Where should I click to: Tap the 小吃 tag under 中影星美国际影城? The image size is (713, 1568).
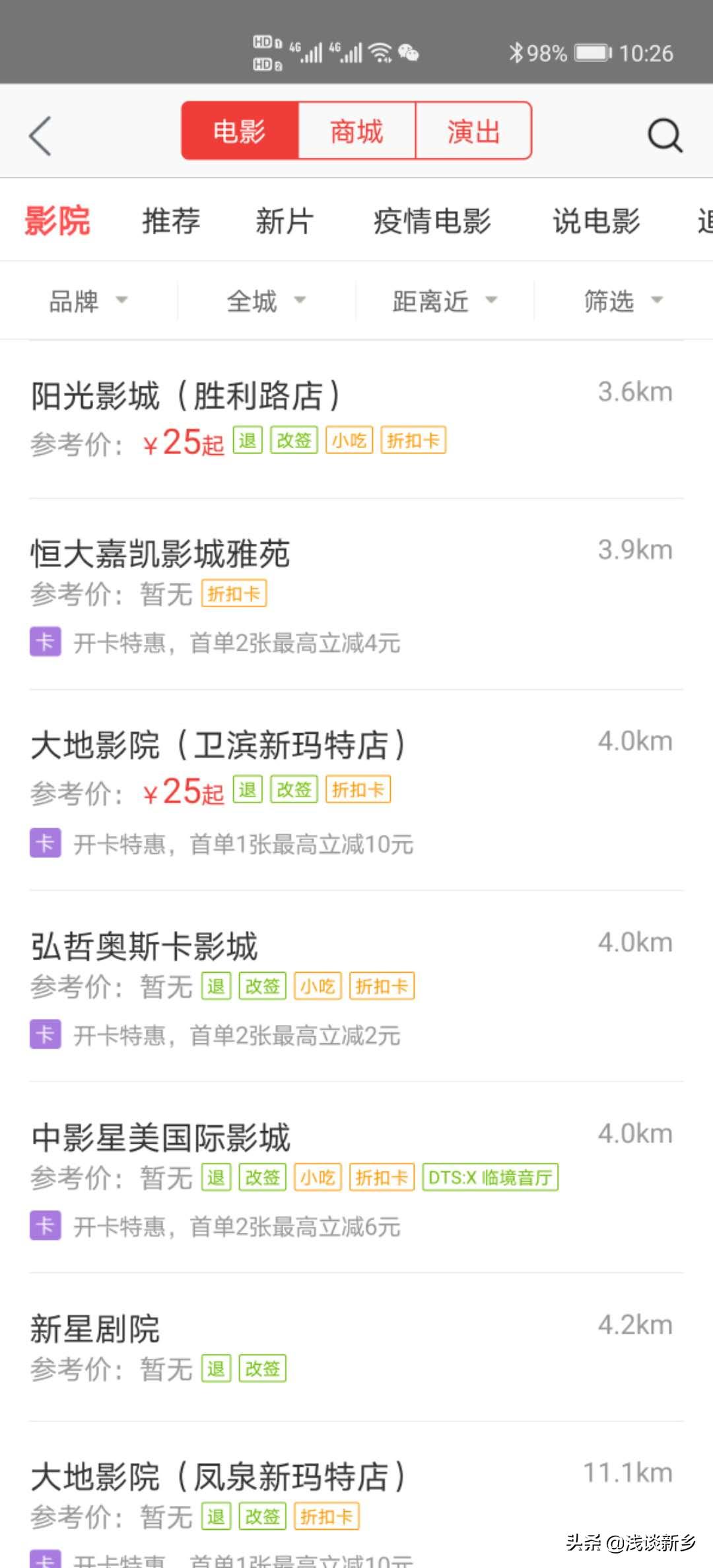318,1177
